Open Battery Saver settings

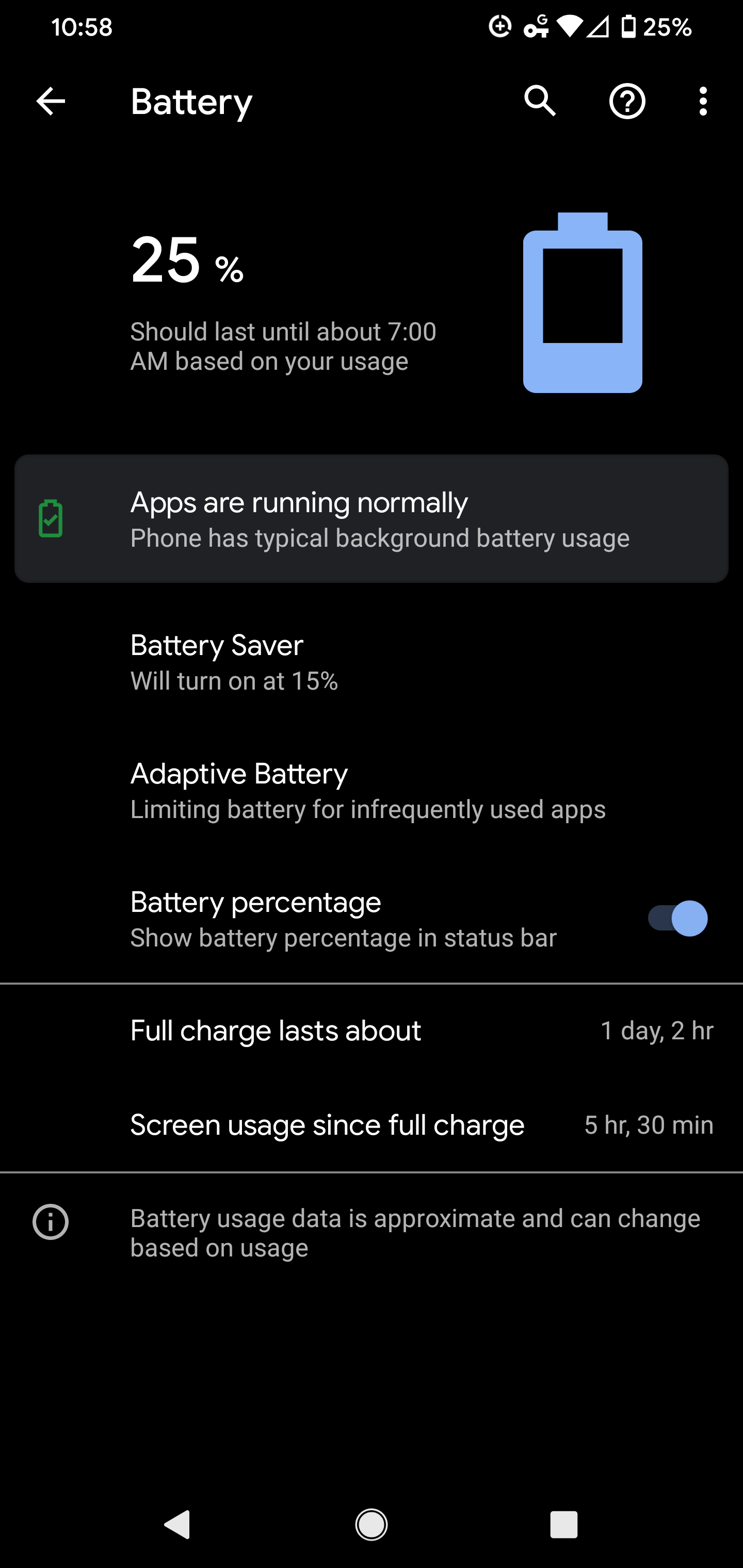(372, 662)
